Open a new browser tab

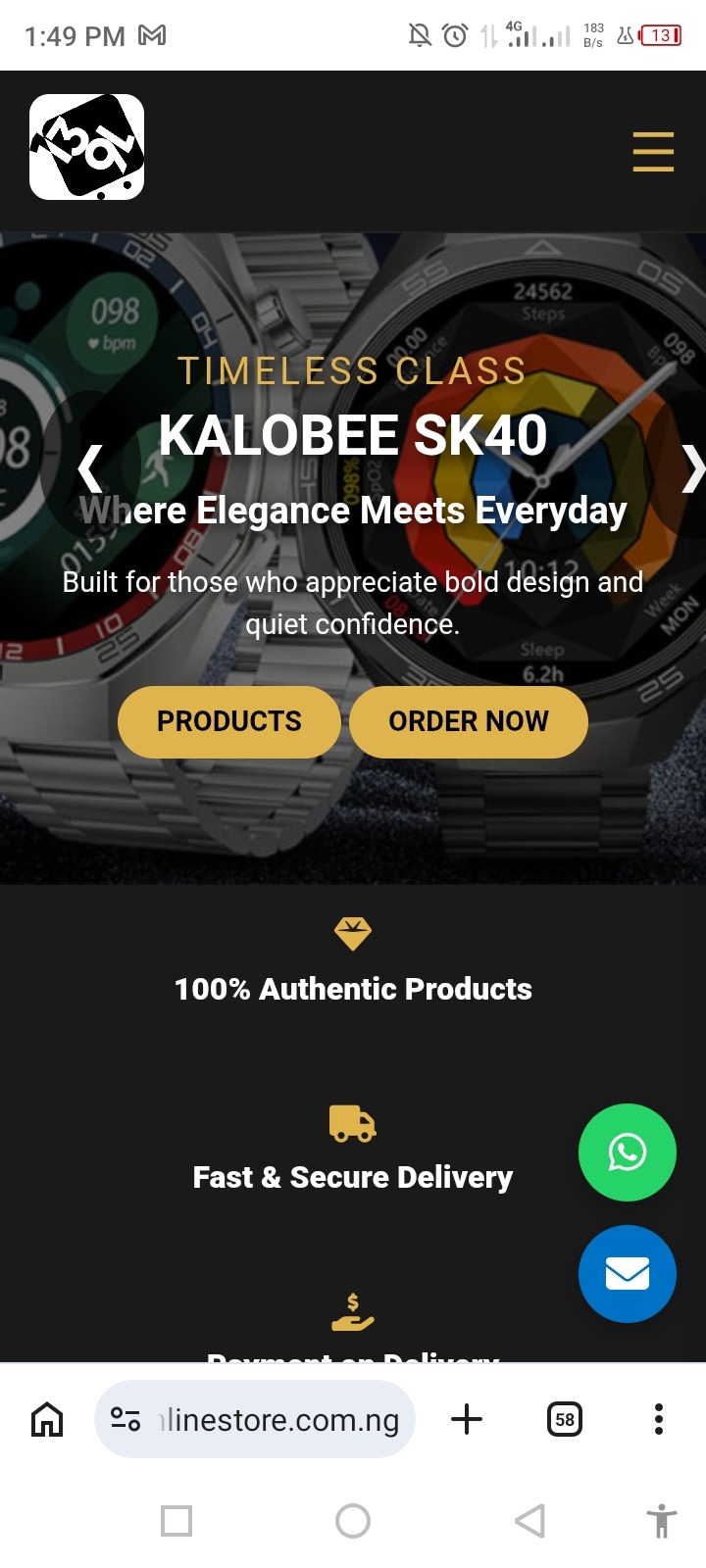tap(467, 1419)
